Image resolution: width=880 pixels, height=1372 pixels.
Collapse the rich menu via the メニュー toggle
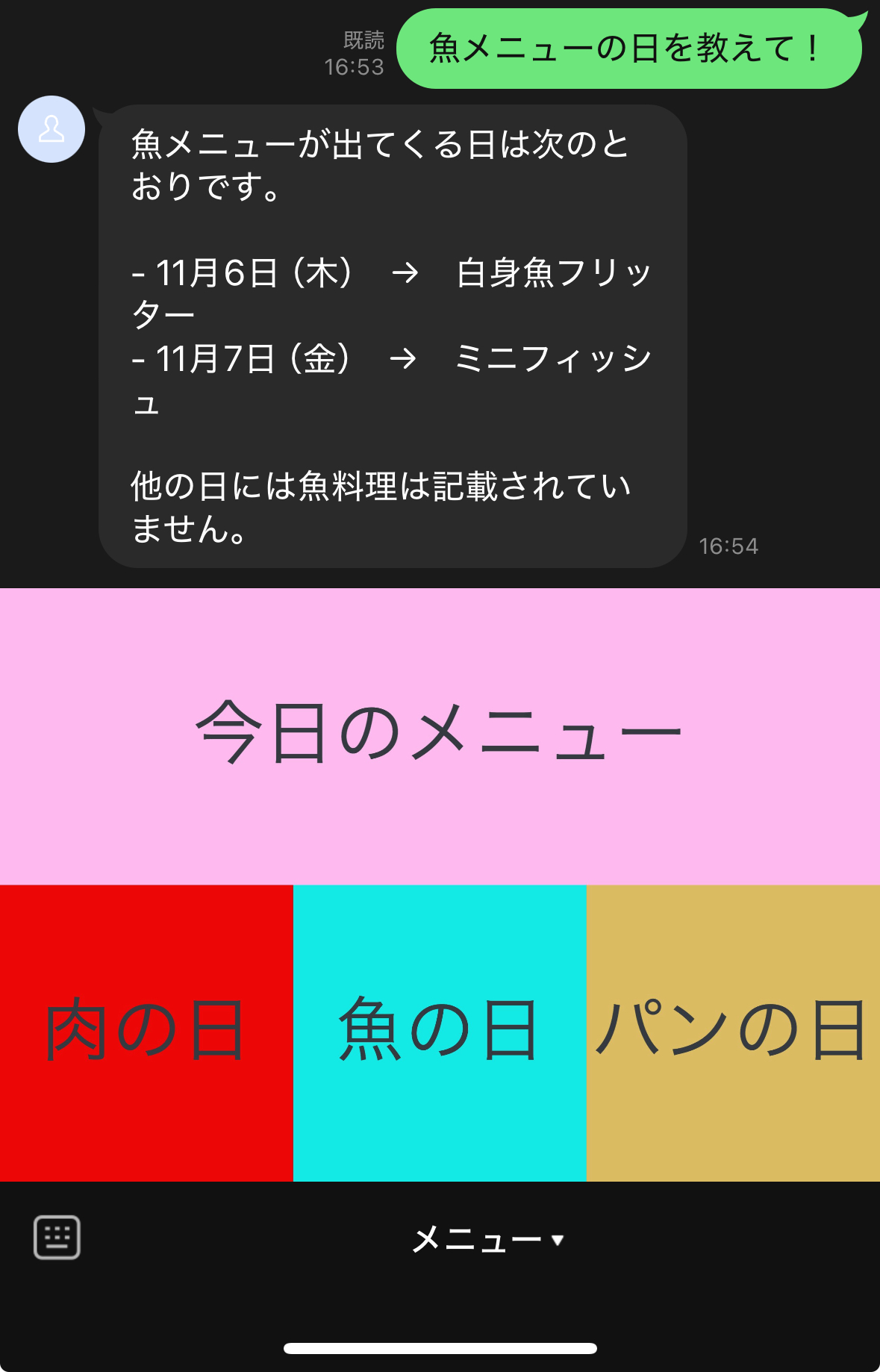pos(487,1240)
